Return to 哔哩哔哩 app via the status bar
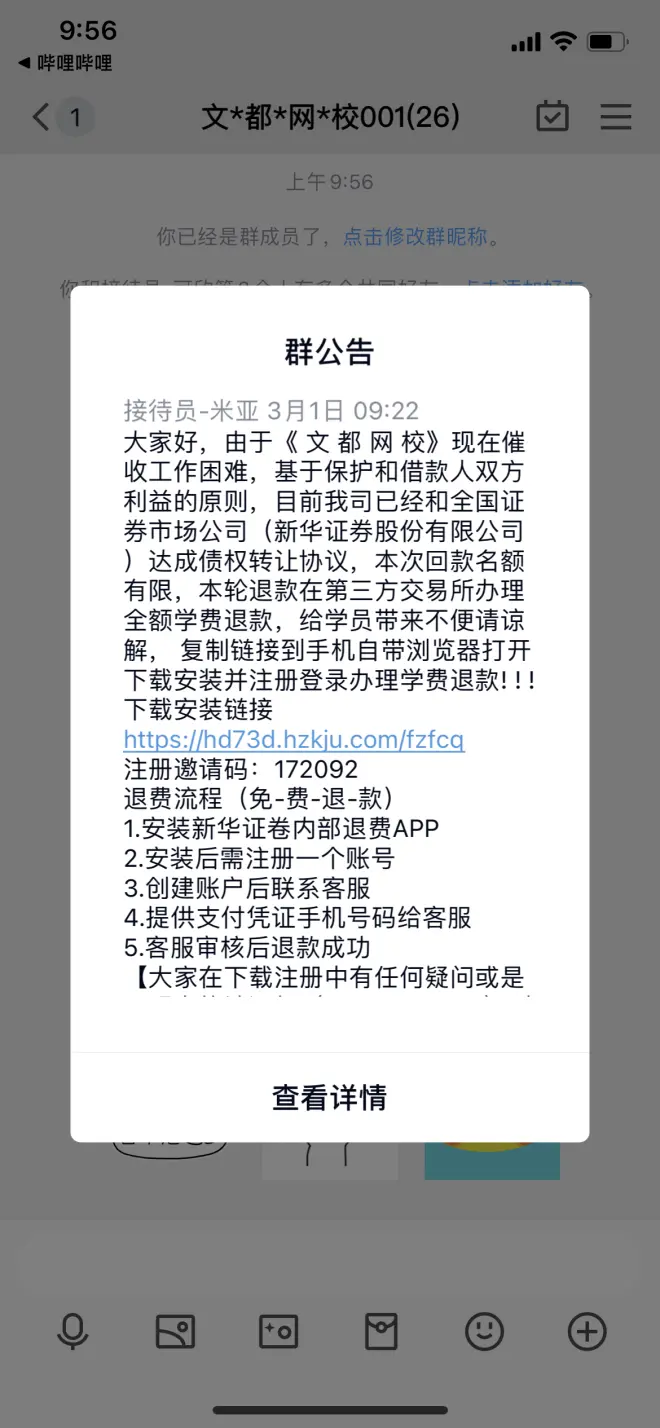 [x=65, y=63]
